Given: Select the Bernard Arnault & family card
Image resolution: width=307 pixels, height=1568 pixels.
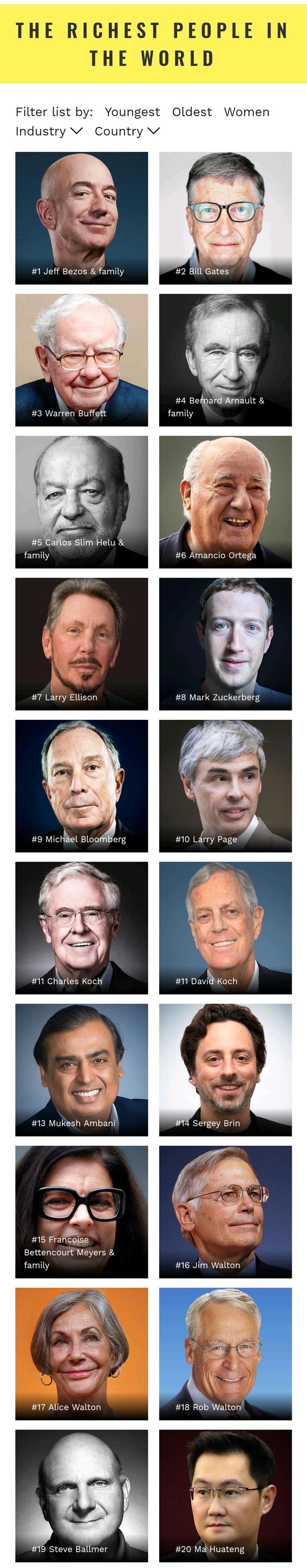Looking at the screenshot, I should coord(225,360).
